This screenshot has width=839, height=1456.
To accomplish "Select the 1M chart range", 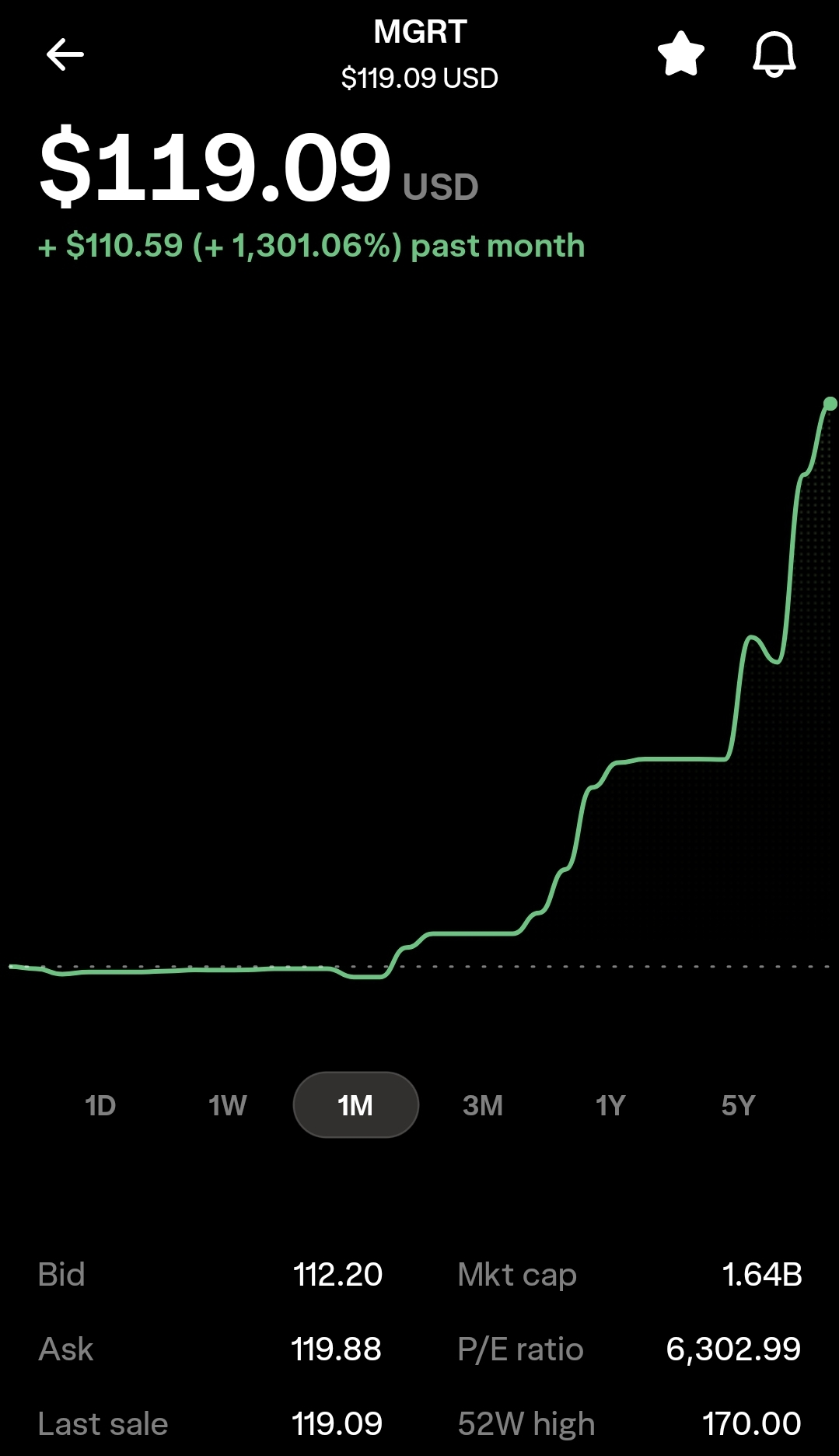I will 355,1105.
